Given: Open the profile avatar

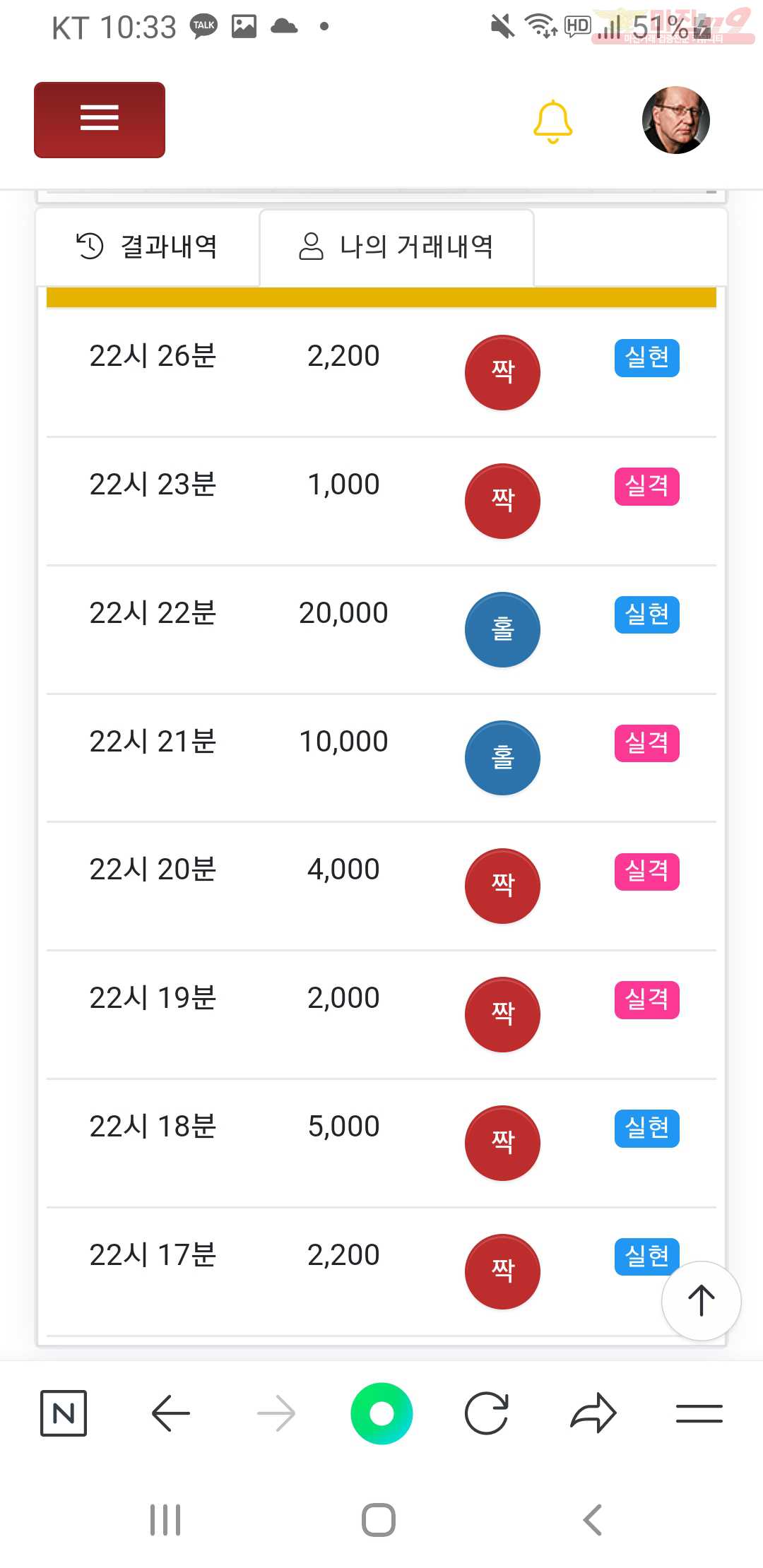Looking at the screenshot, I should tap(675, 120).
